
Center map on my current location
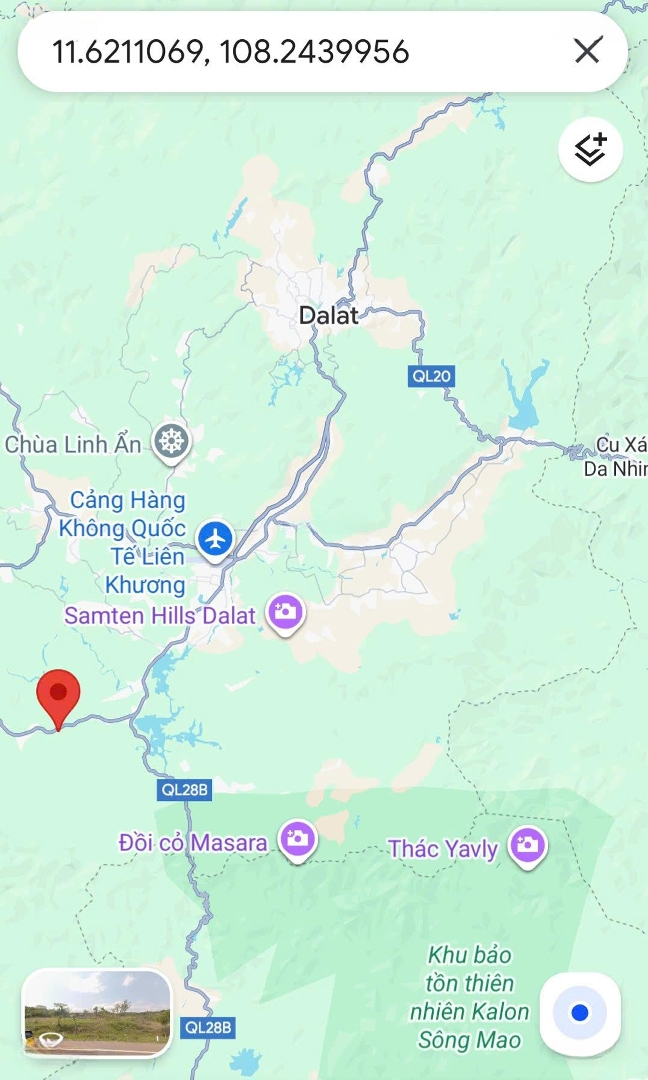pos(580,1014)
